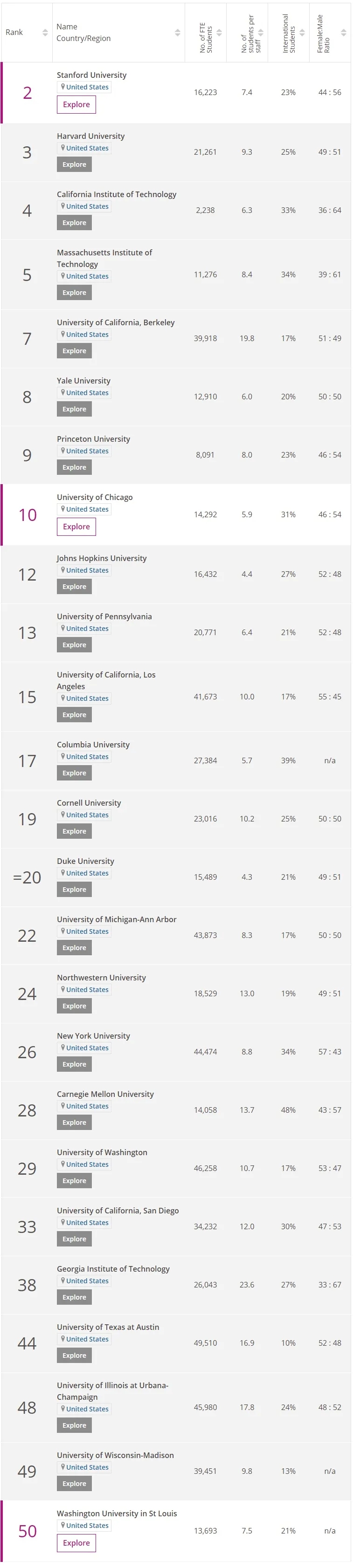Explore Washington University in St Louis

point(76,1542)
